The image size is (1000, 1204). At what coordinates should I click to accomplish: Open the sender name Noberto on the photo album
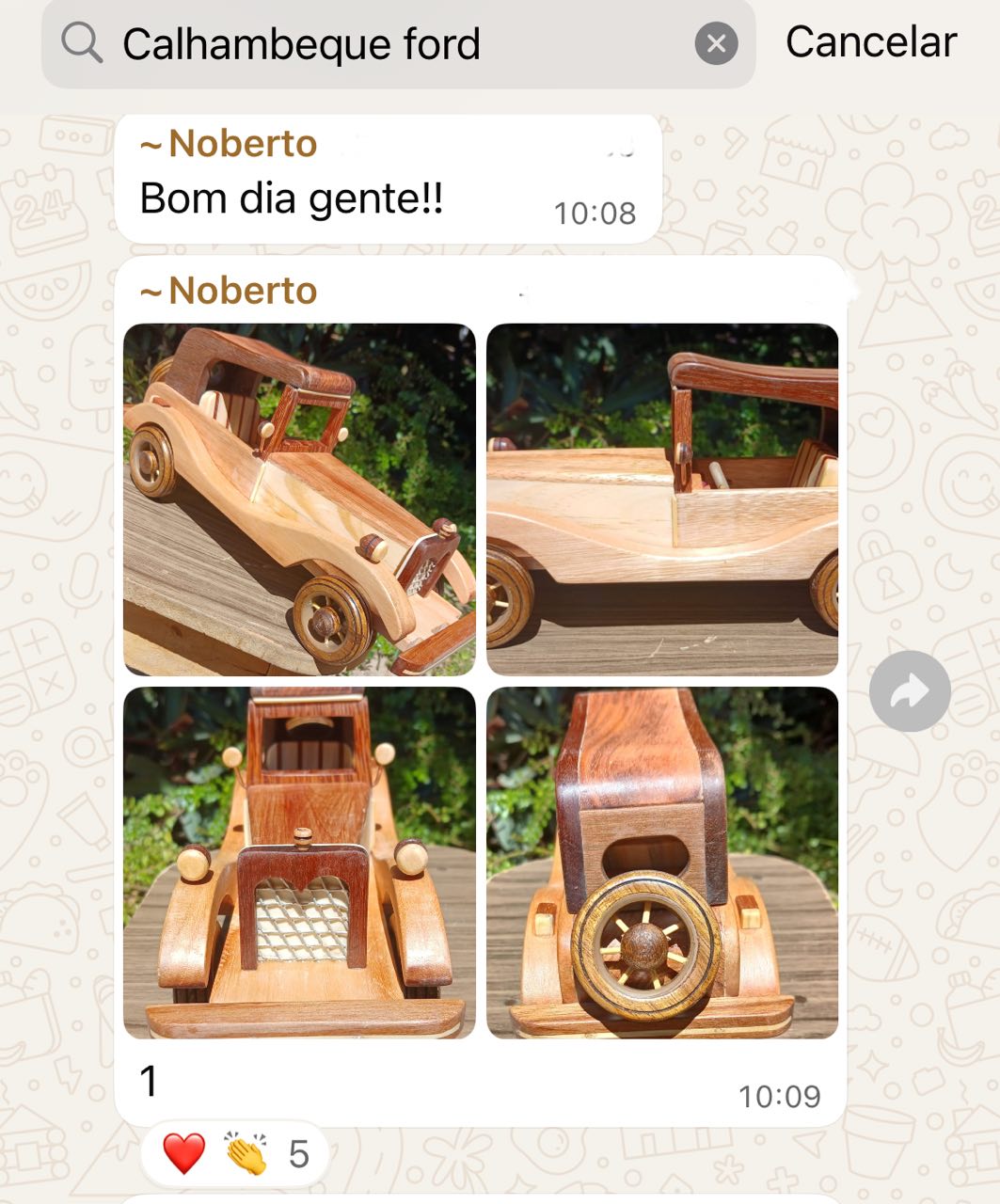[x=242, y=291]
